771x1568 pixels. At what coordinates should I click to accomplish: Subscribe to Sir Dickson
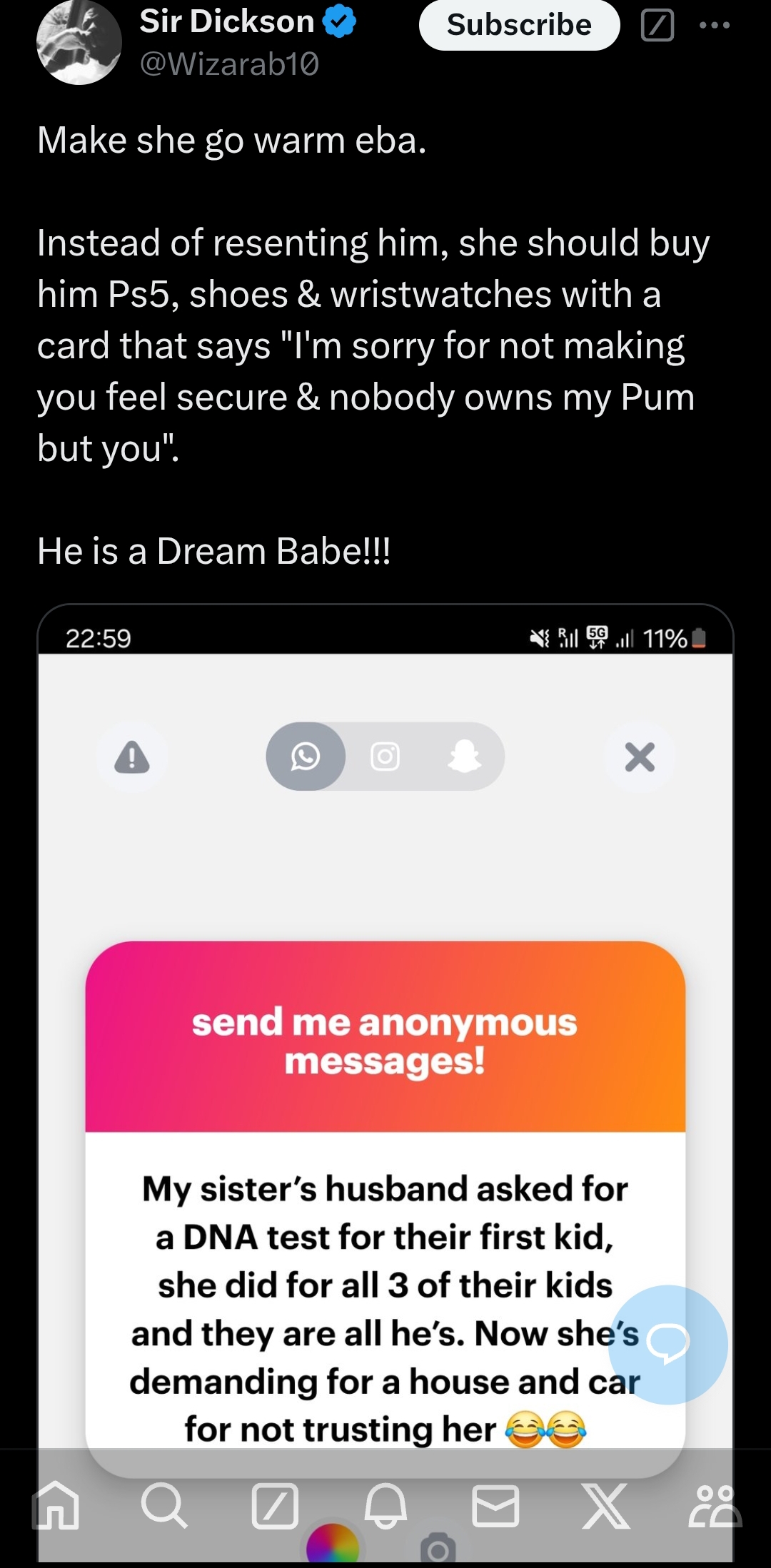coord(519,26)
